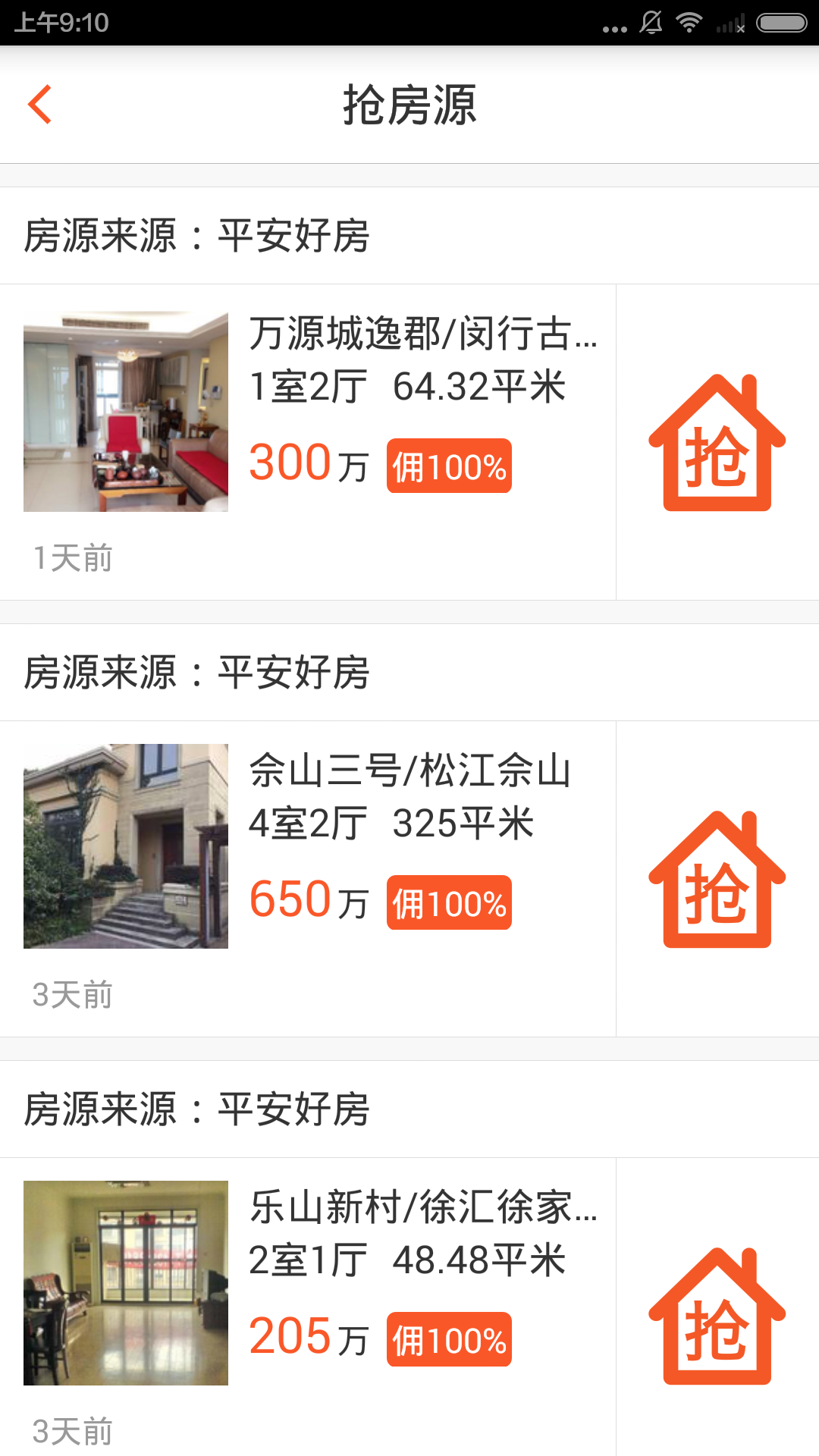Open the 乐山新村 2室1厅 listing details
The width and height of the screenshot is (819, 1456).
308,1307
